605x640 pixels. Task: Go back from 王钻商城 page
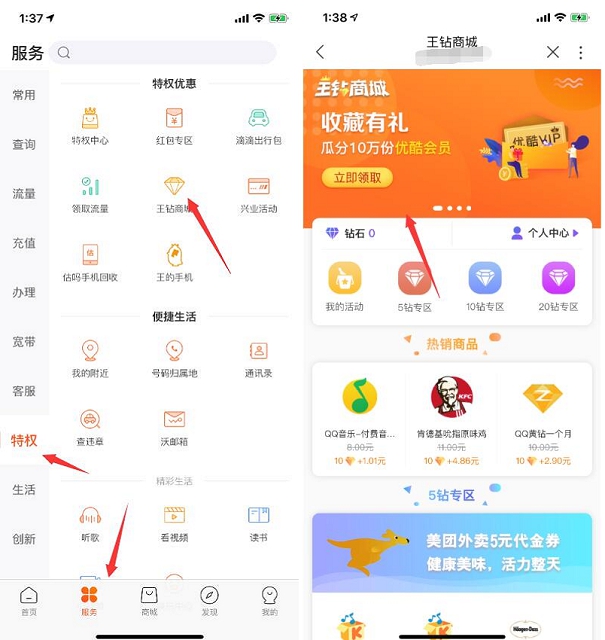point(320,52)
